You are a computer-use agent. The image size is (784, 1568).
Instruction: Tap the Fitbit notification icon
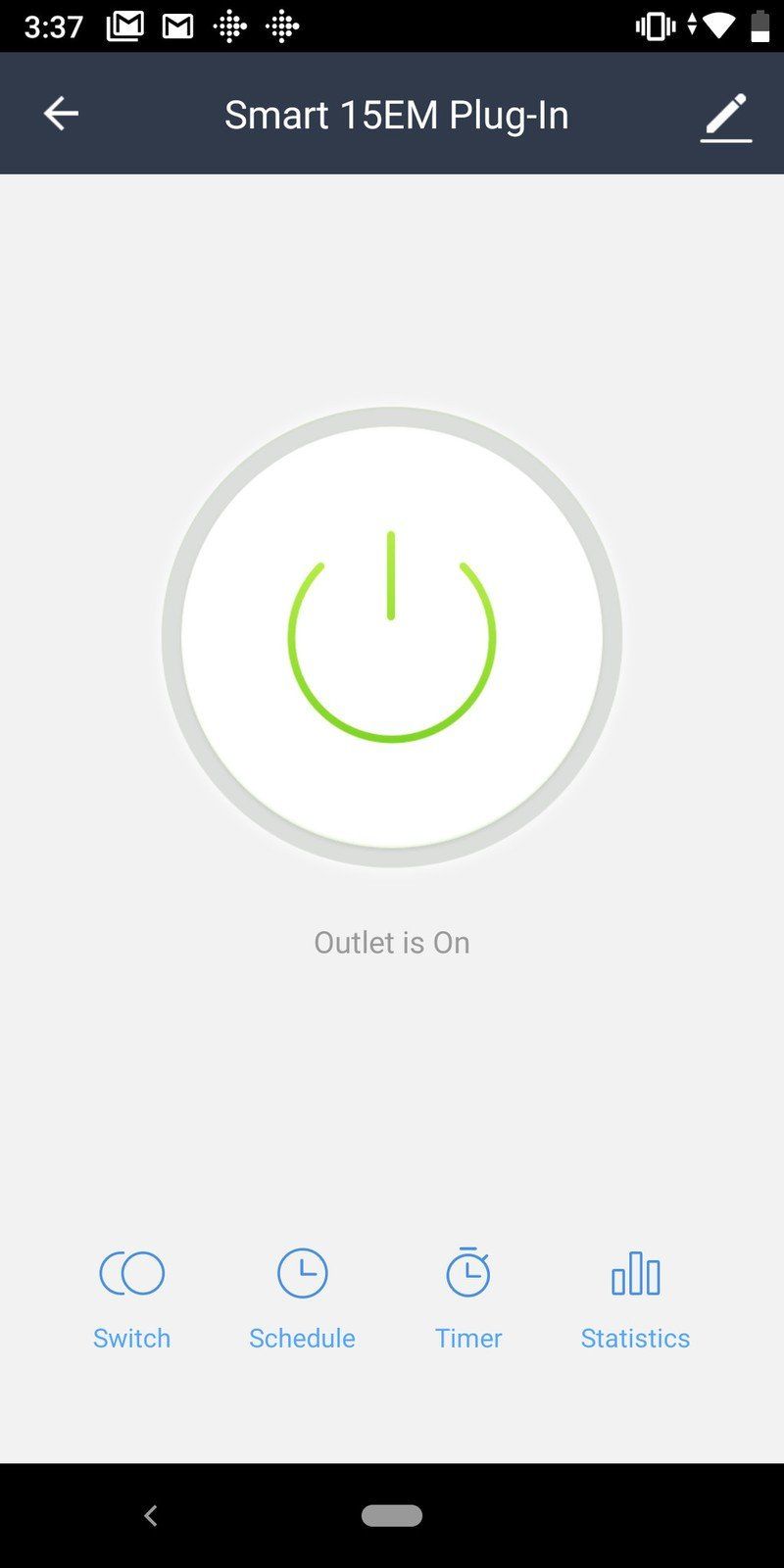coord(231,25)
